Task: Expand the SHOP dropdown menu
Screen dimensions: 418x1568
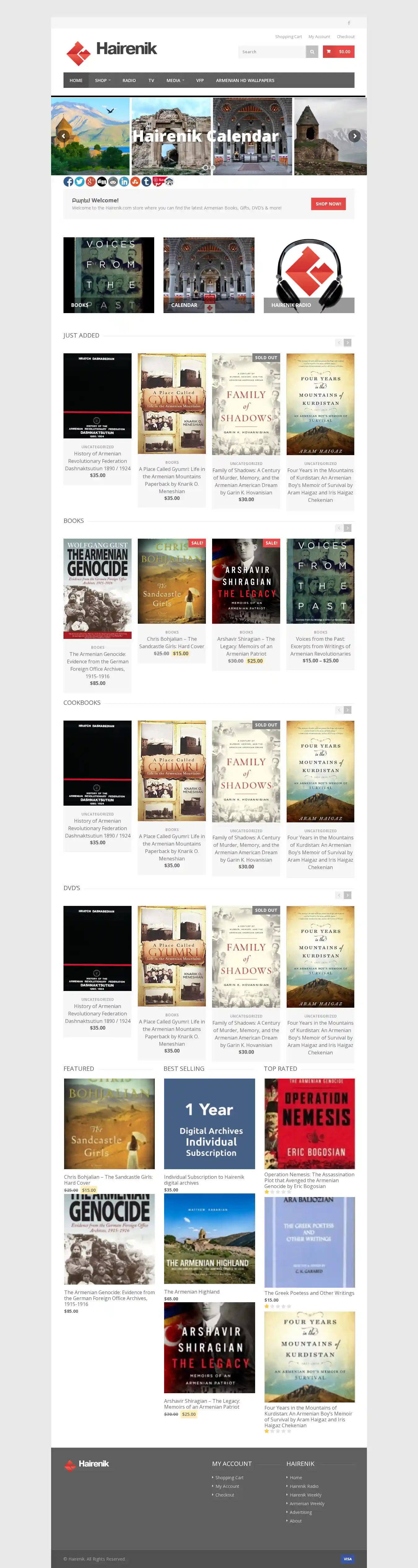Action: click(102, 80)
